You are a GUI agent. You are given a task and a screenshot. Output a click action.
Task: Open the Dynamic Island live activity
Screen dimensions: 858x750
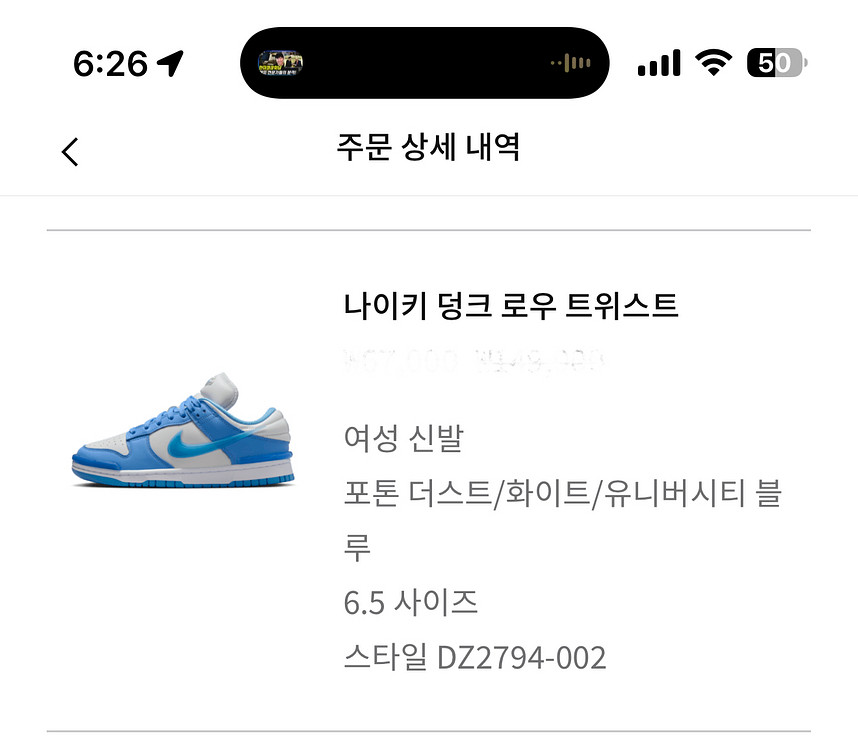click(x=424, y=63)
